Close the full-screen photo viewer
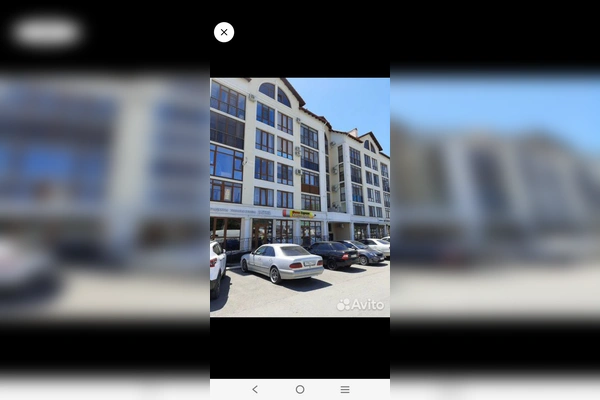Viewport: 600px width, 400px height. point(224,32)
